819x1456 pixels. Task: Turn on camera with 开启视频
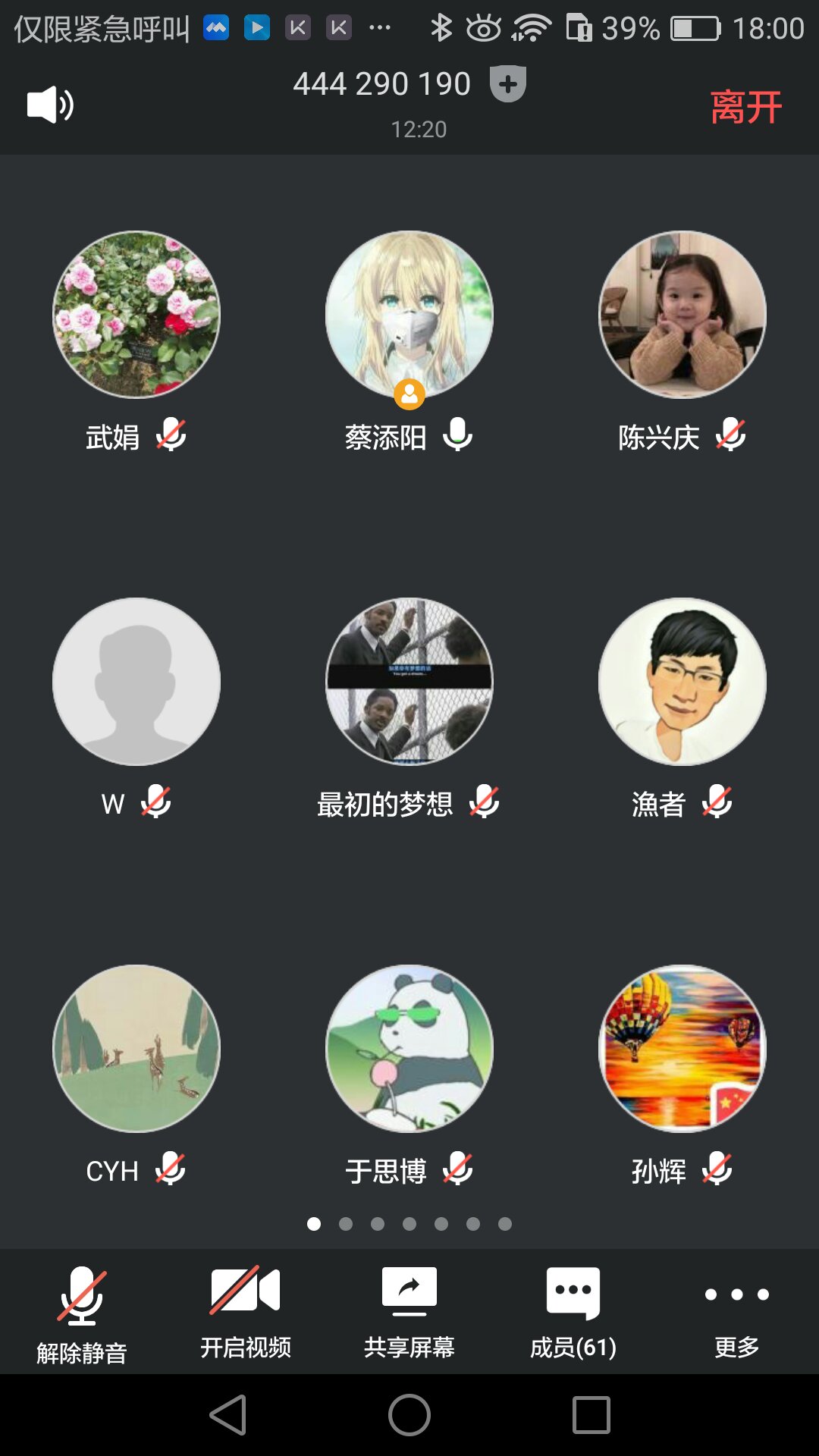pos(245,1313)
